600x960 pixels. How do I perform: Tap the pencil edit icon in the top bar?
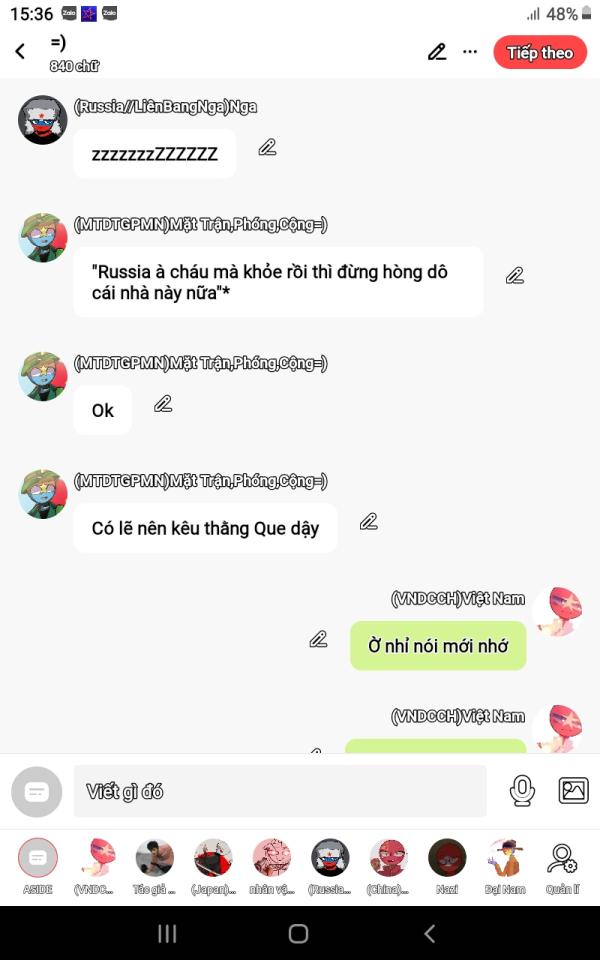[x=437, y=52]
